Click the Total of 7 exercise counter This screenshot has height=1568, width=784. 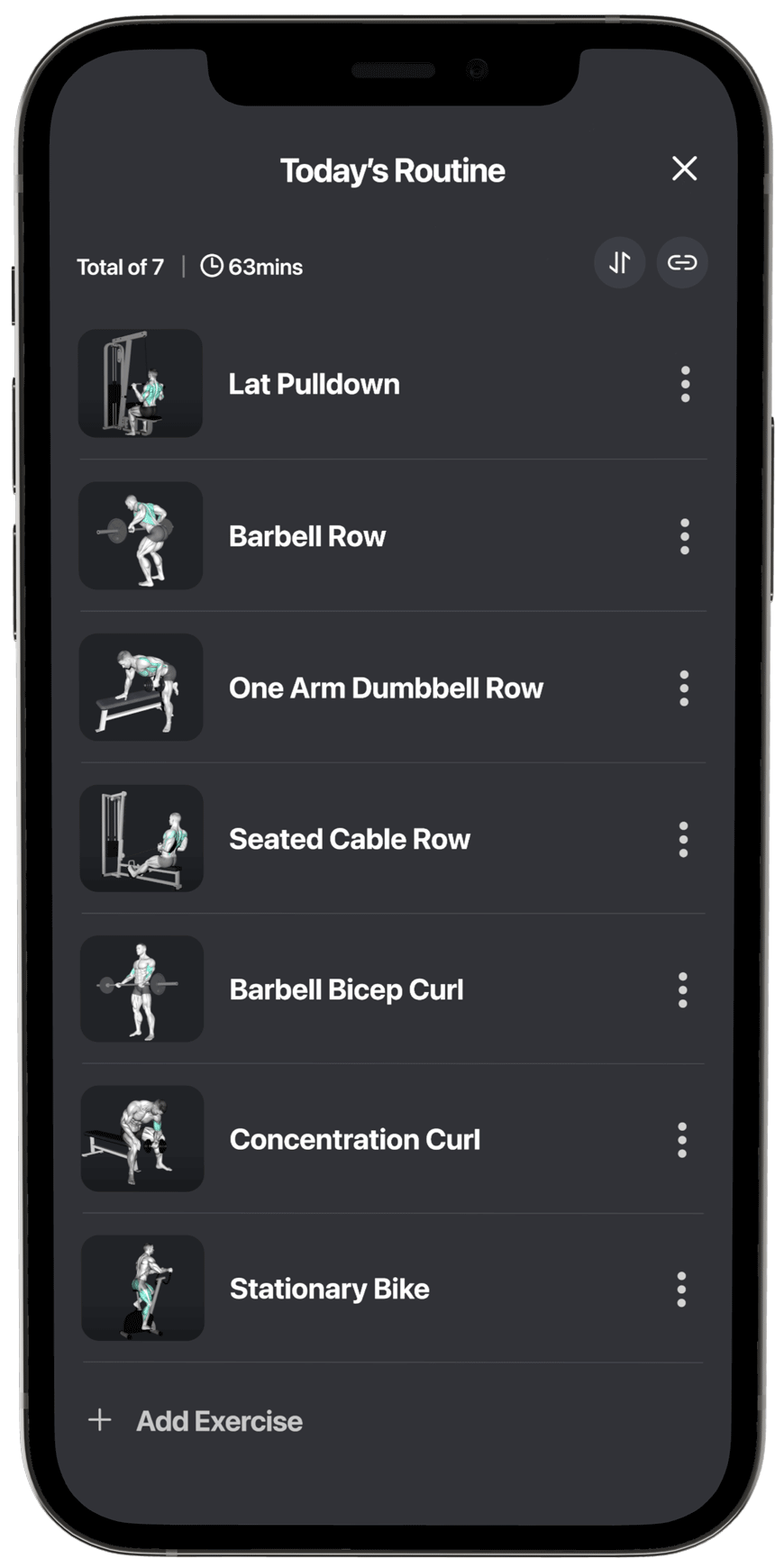pos(121,266)
